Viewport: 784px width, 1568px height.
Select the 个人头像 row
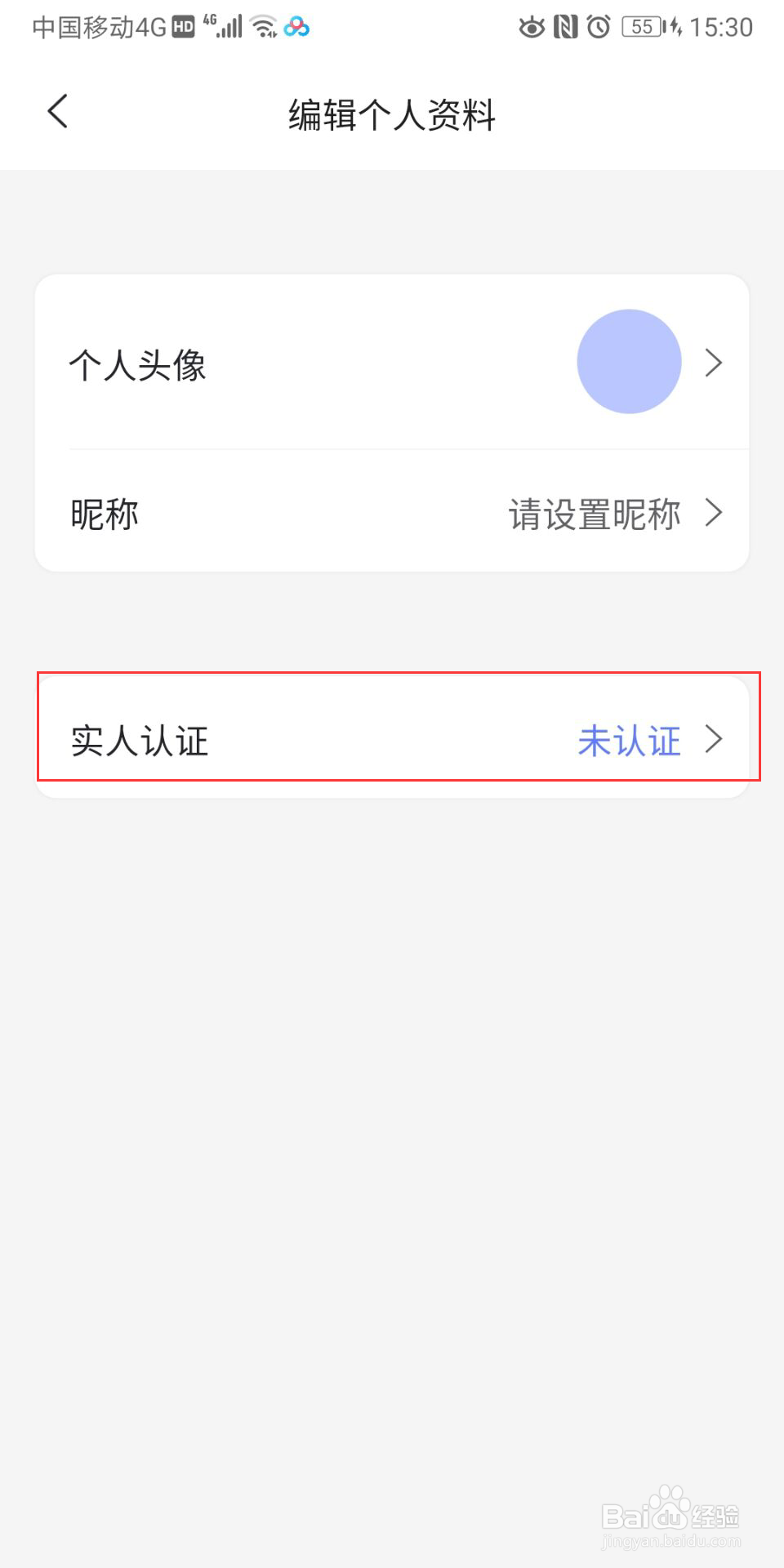pos(245,366)
